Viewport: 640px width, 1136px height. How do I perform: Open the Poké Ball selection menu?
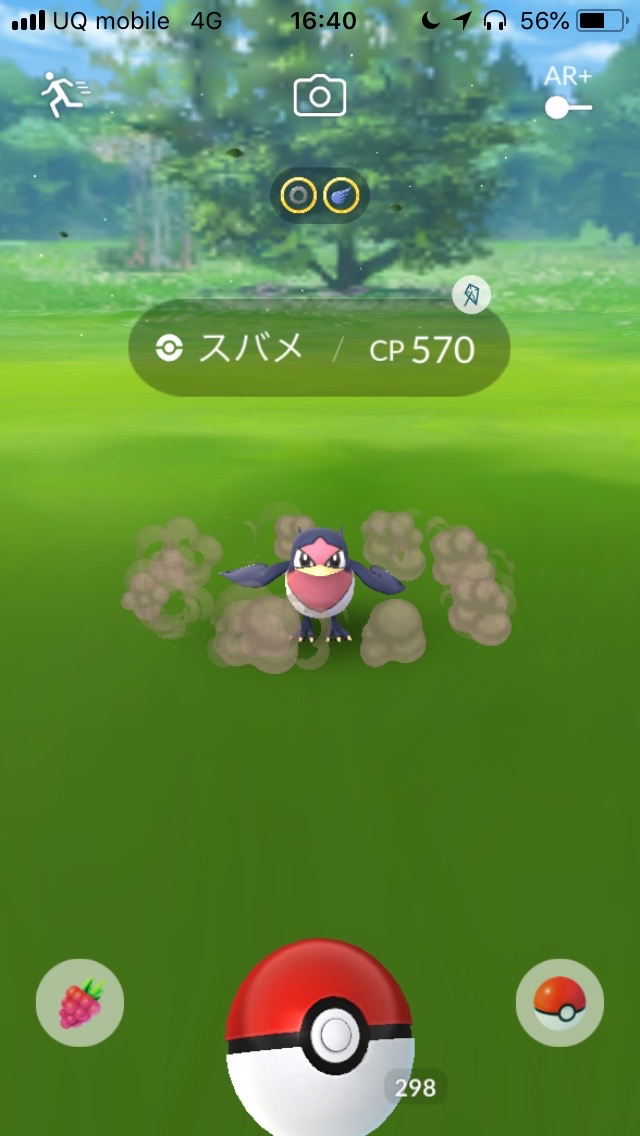(560, 1003)
